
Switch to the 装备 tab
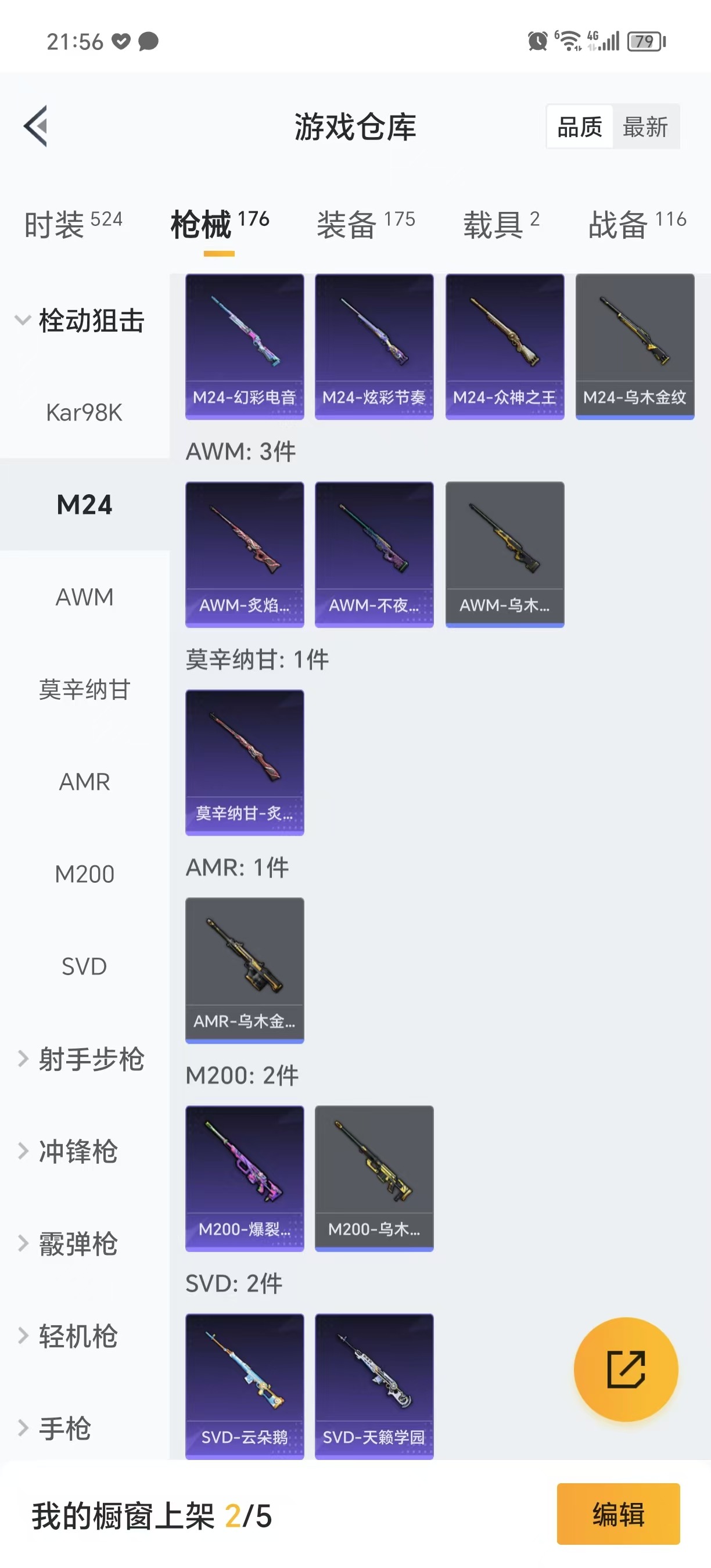click(365, 224)
